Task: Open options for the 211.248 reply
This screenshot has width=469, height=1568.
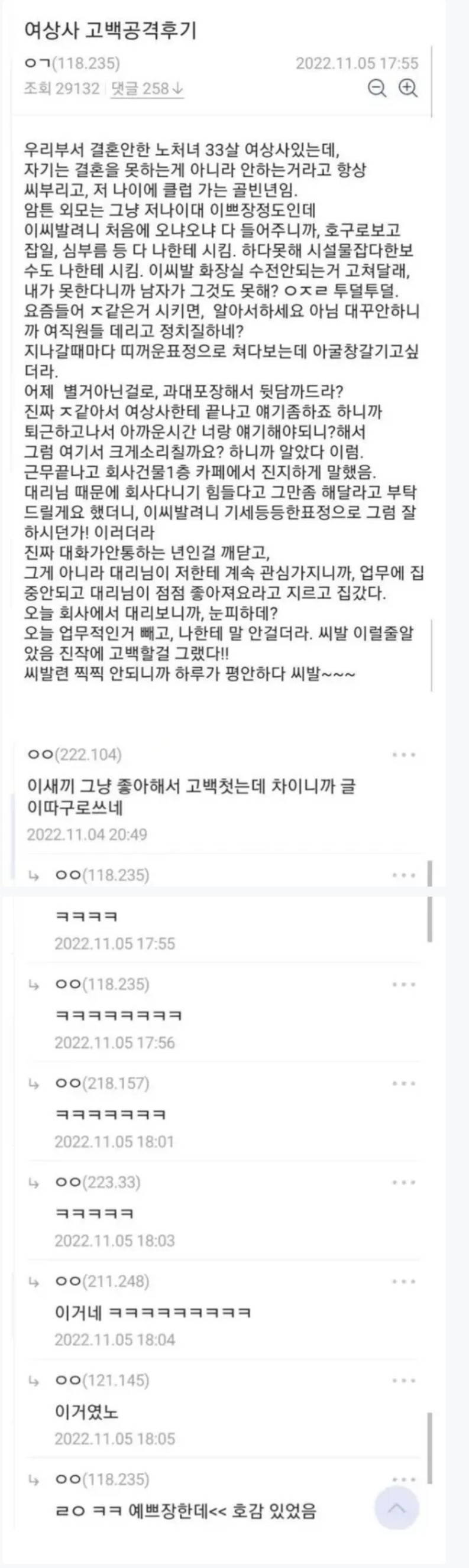Action: pos(403,1281)
